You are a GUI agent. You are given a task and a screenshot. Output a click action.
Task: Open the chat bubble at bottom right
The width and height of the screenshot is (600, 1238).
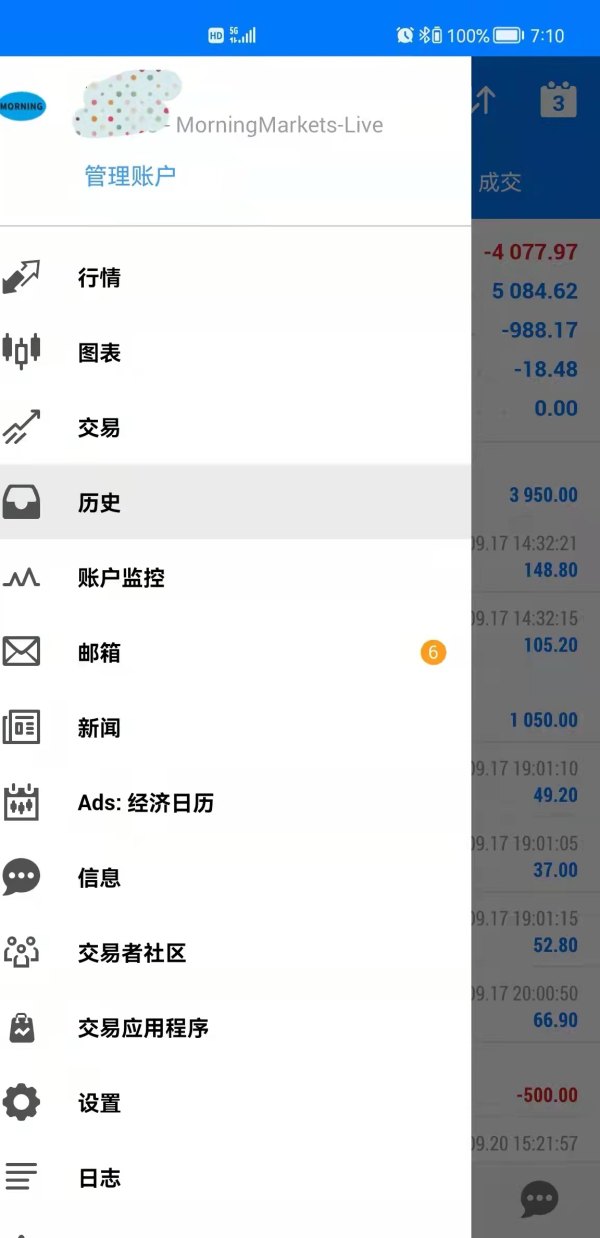[x=540, y=1198]
